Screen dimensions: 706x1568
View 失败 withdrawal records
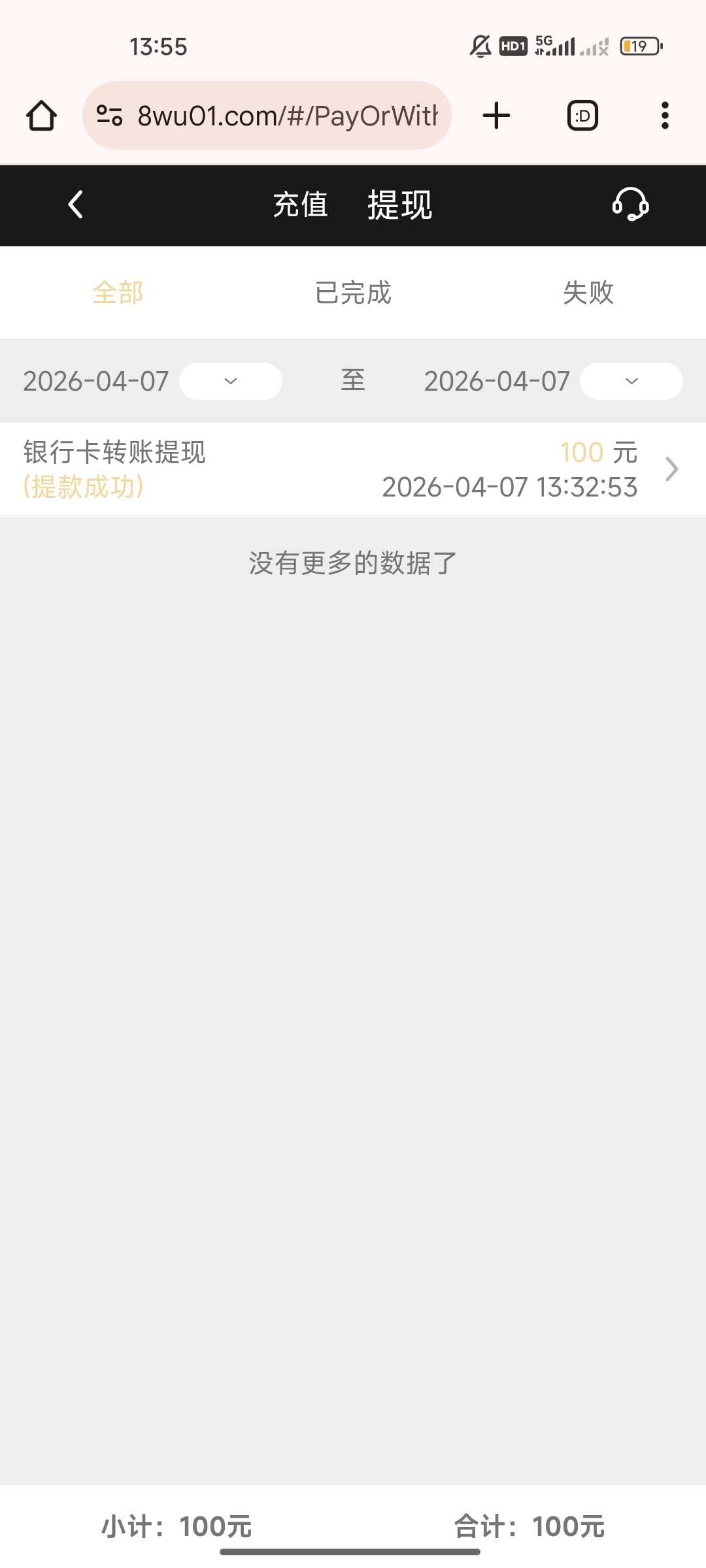[588, 293]
